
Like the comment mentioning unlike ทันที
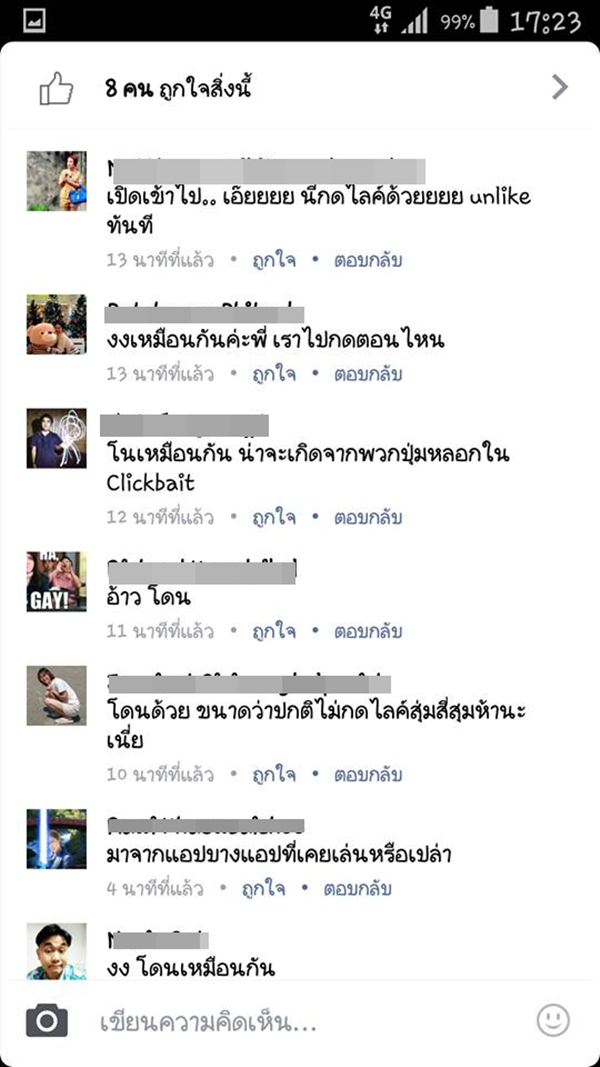coord(274,261)
